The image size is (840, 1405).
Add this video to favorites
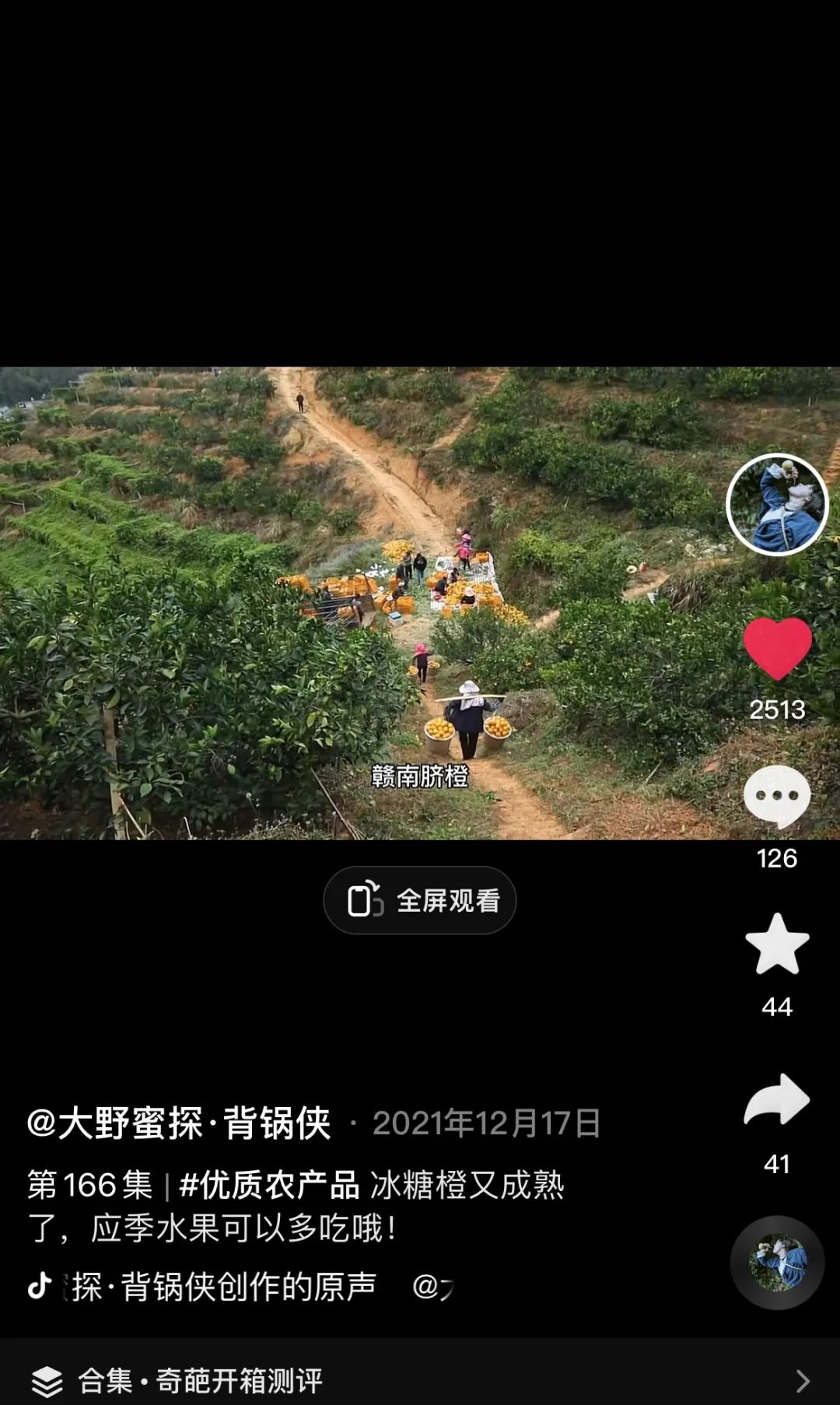(x=777, y=944)
